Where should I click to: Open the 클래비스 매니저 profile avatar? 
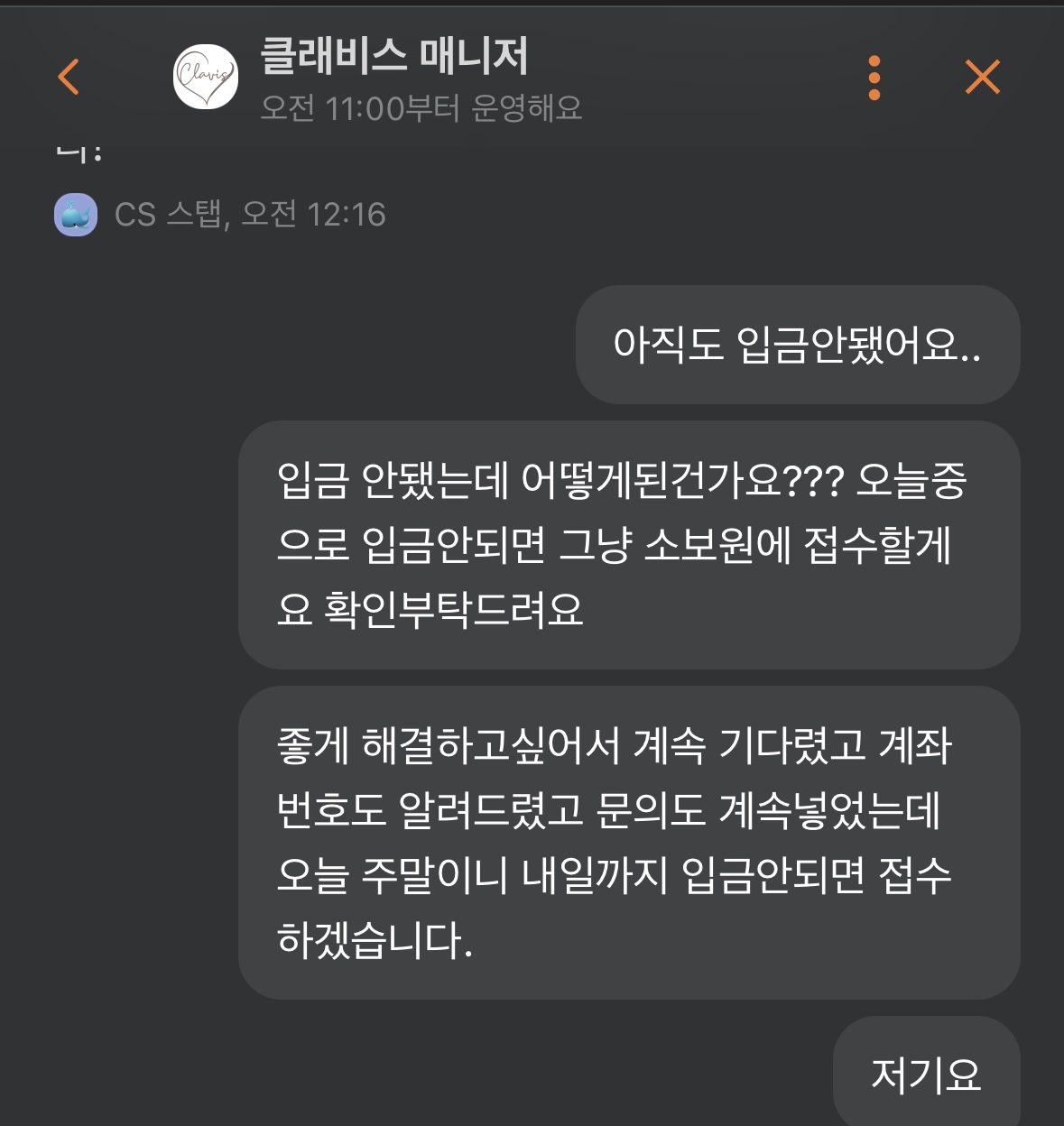click(x=206, y=77)
